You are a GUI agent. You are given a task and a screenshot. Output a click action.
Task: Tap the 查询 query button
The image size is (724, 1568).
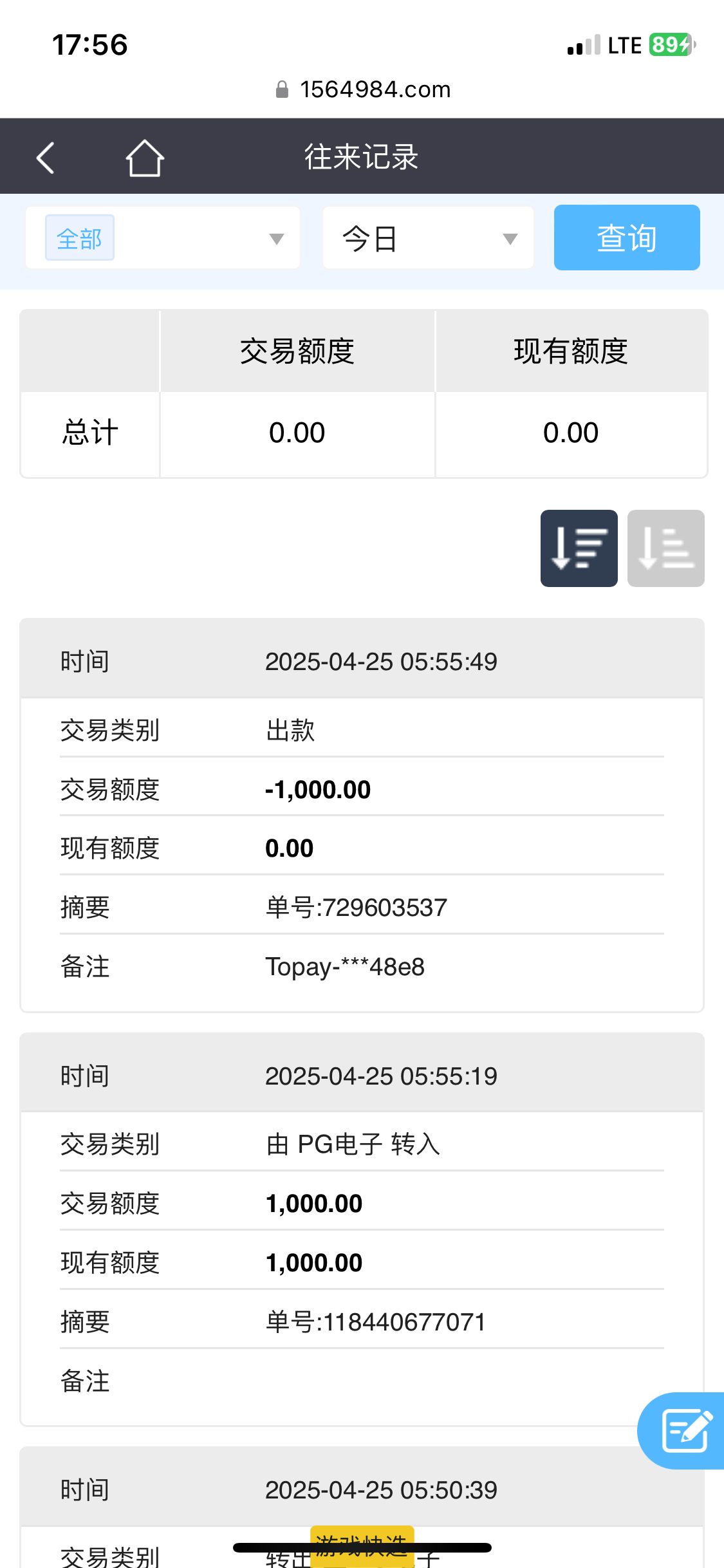[626, 238]
